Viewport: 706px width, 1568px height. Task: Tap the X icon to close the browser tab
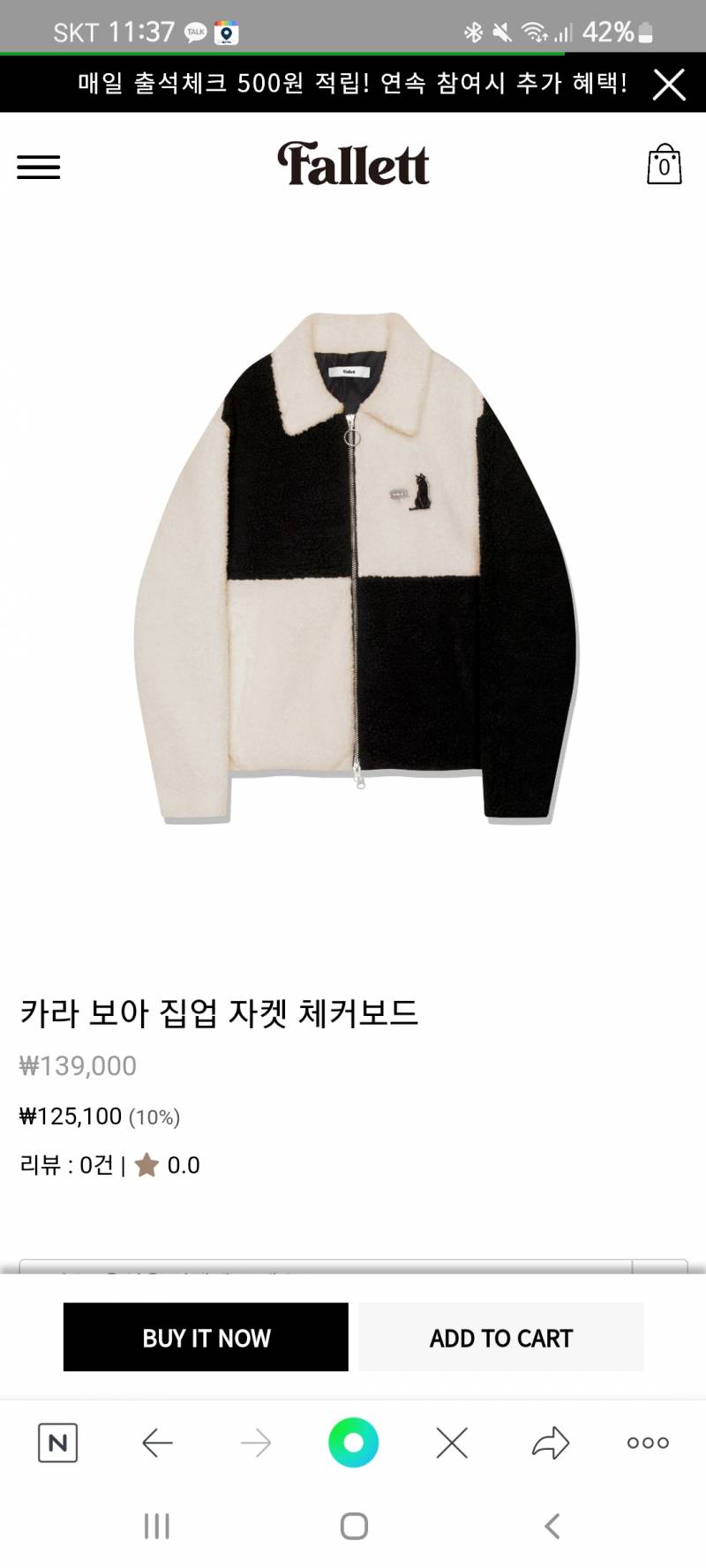451,1443
